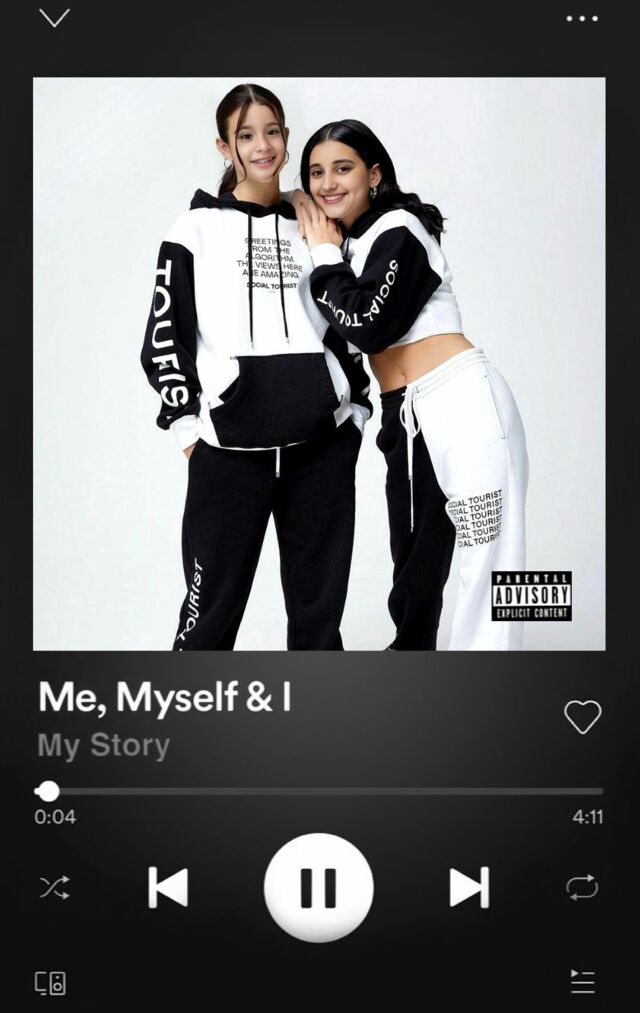
Task: Toggle repeat mode
Action: pyautogui.click(x=581, y=887)
